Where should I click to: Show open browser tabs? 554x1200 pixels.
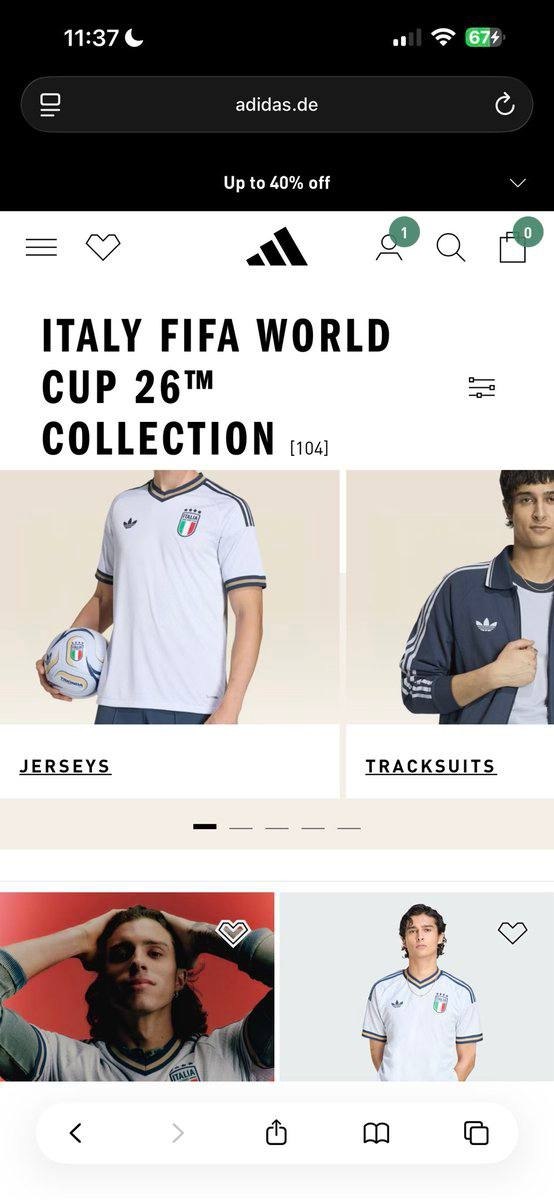pyautogui.click(x=476, y=1133)
